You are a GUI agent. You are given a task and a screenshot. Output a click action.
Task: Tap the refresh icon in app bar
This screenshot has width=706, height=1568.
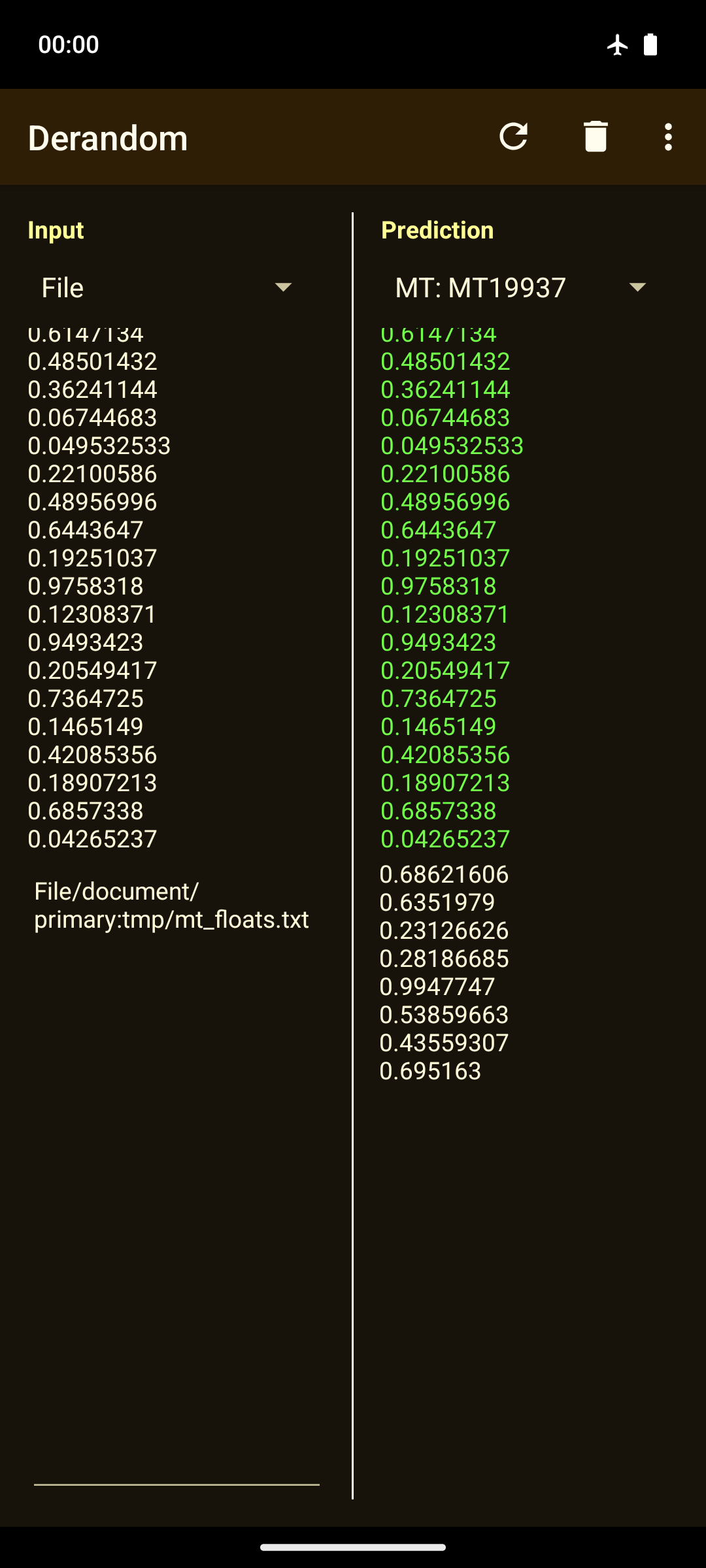tap(513, 137)
